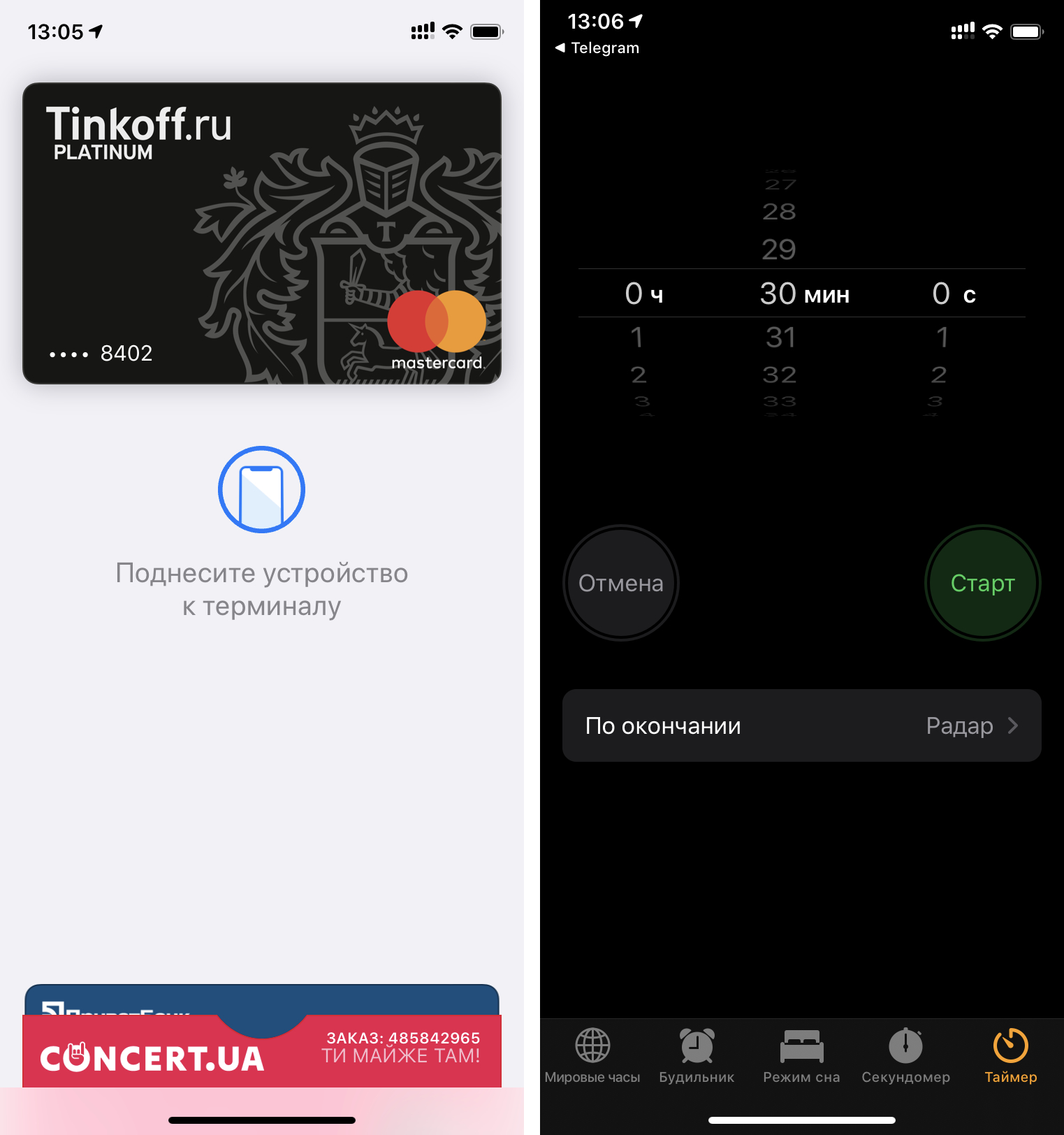
Task: Open По окончании sound settings
Action: coord(801,725)
